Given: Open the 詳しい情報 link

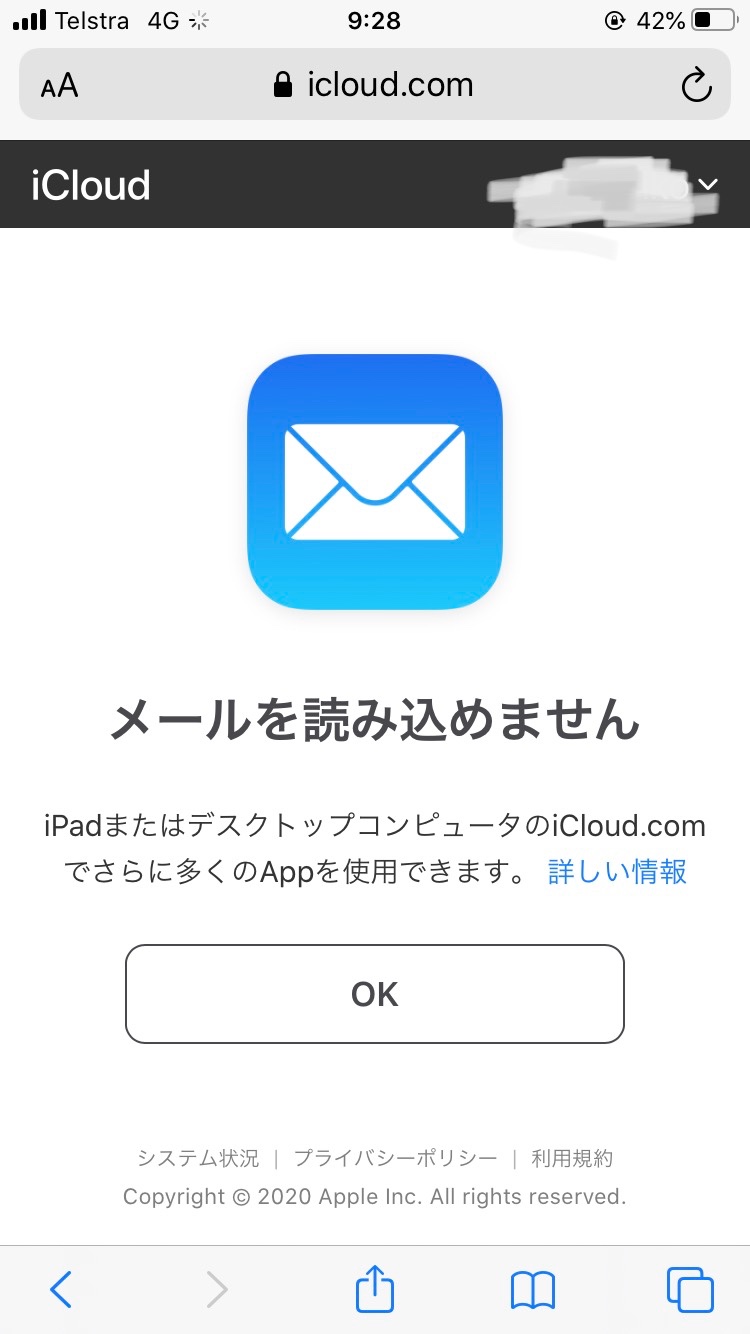Looking at the screenshot, I should 617,872.
